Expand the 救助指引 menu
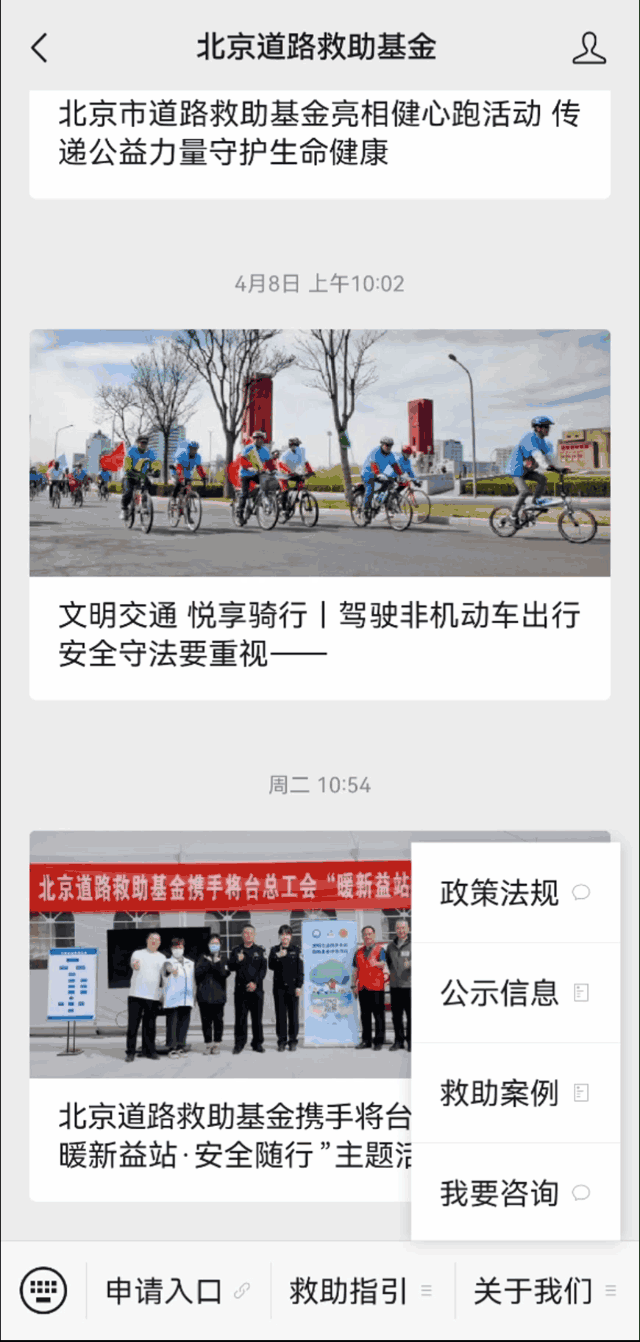The image size is (640, 1342). coord(361,1291)
